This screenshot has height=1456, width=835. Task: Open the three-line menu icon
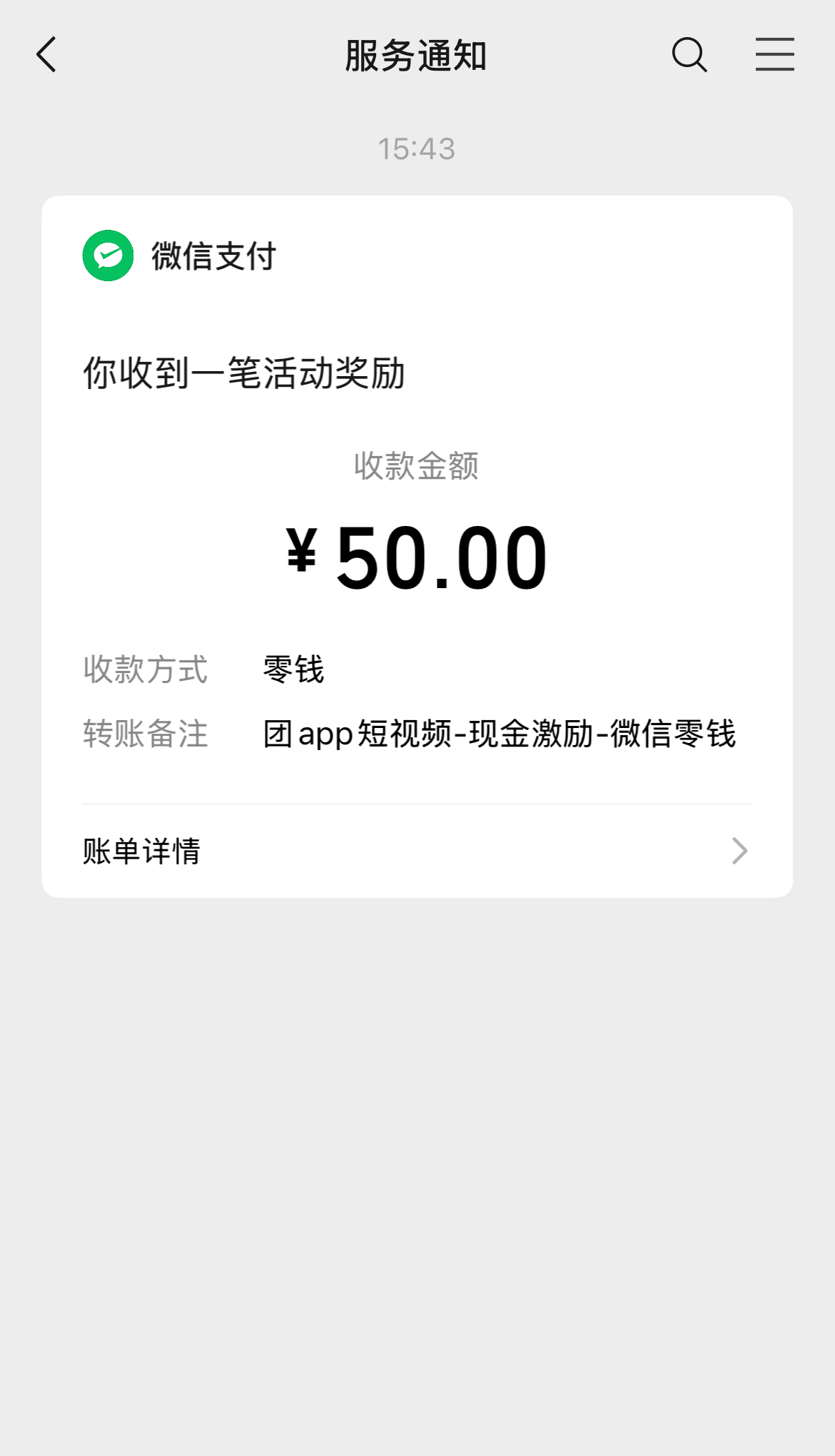pyautogui.click(x=774, y=55)
